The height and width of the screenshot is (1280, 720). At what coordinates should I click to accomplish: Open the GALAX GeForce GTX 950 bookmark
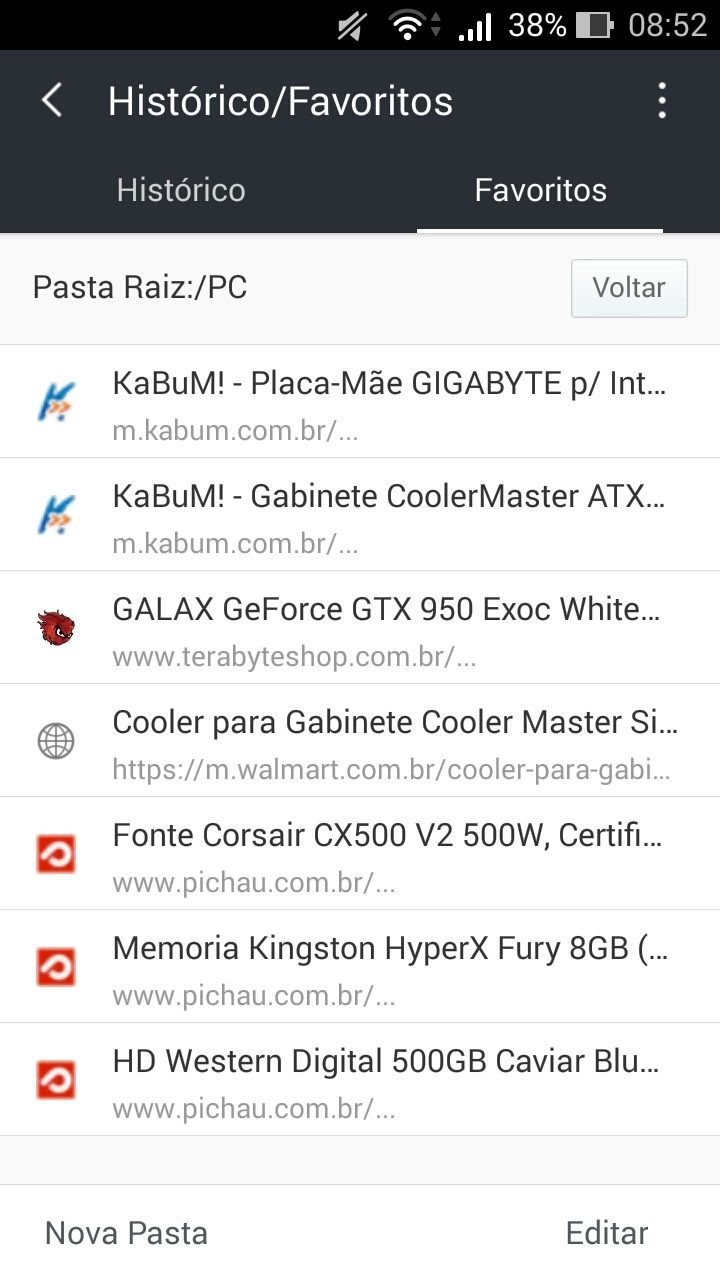tap(360, 628)
